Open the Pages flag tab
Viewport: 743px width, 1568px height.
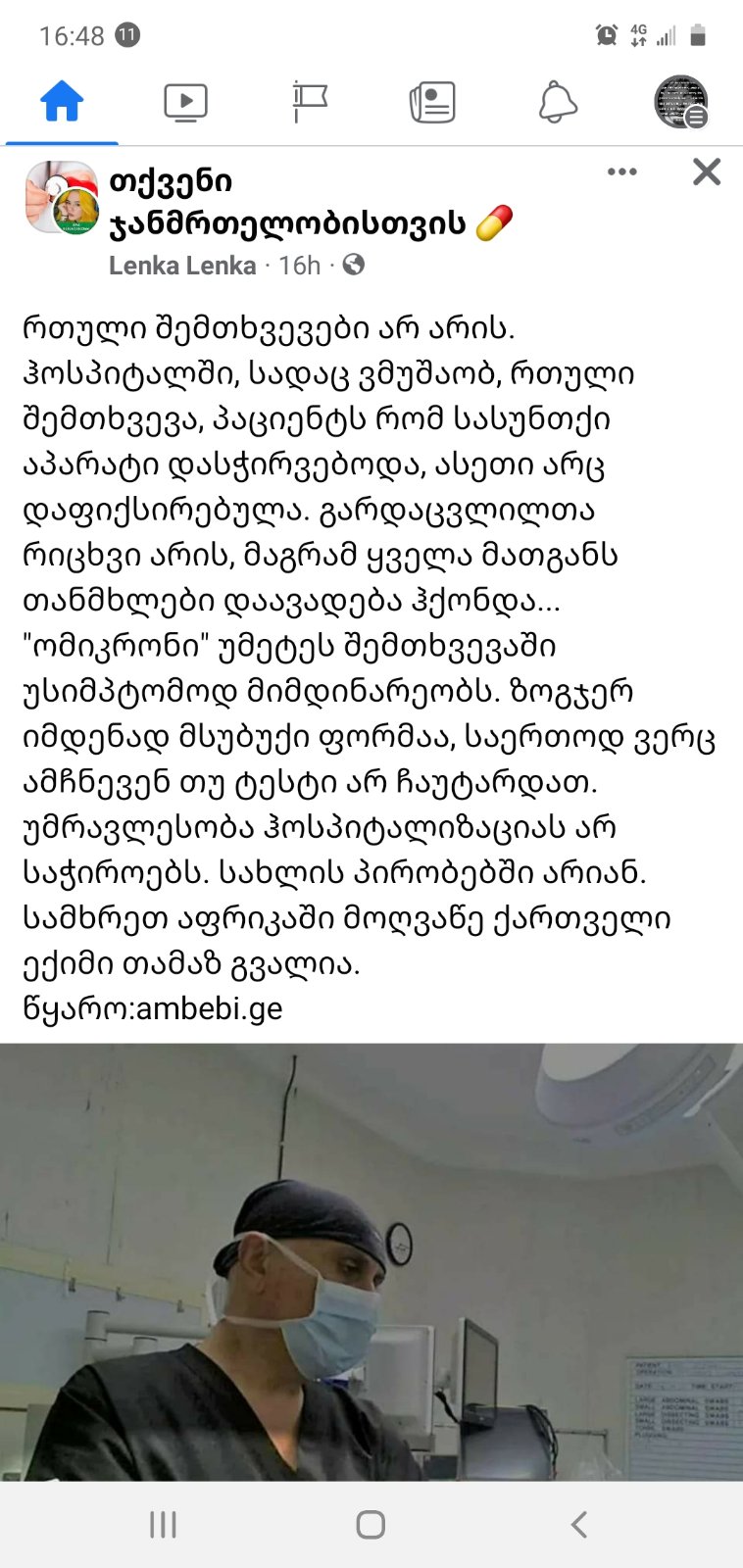coord(310,102)
